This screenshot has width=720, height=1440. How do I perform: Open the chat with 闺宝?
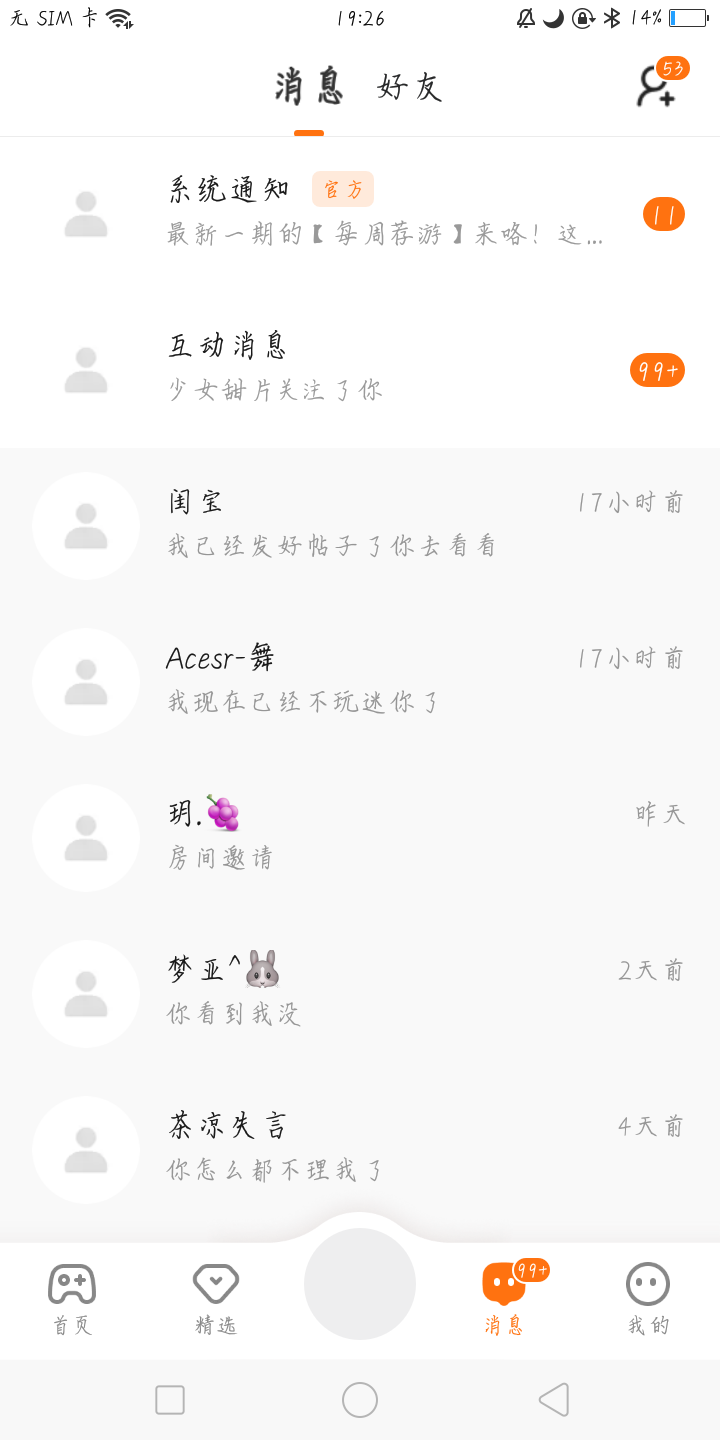point(360,526)
